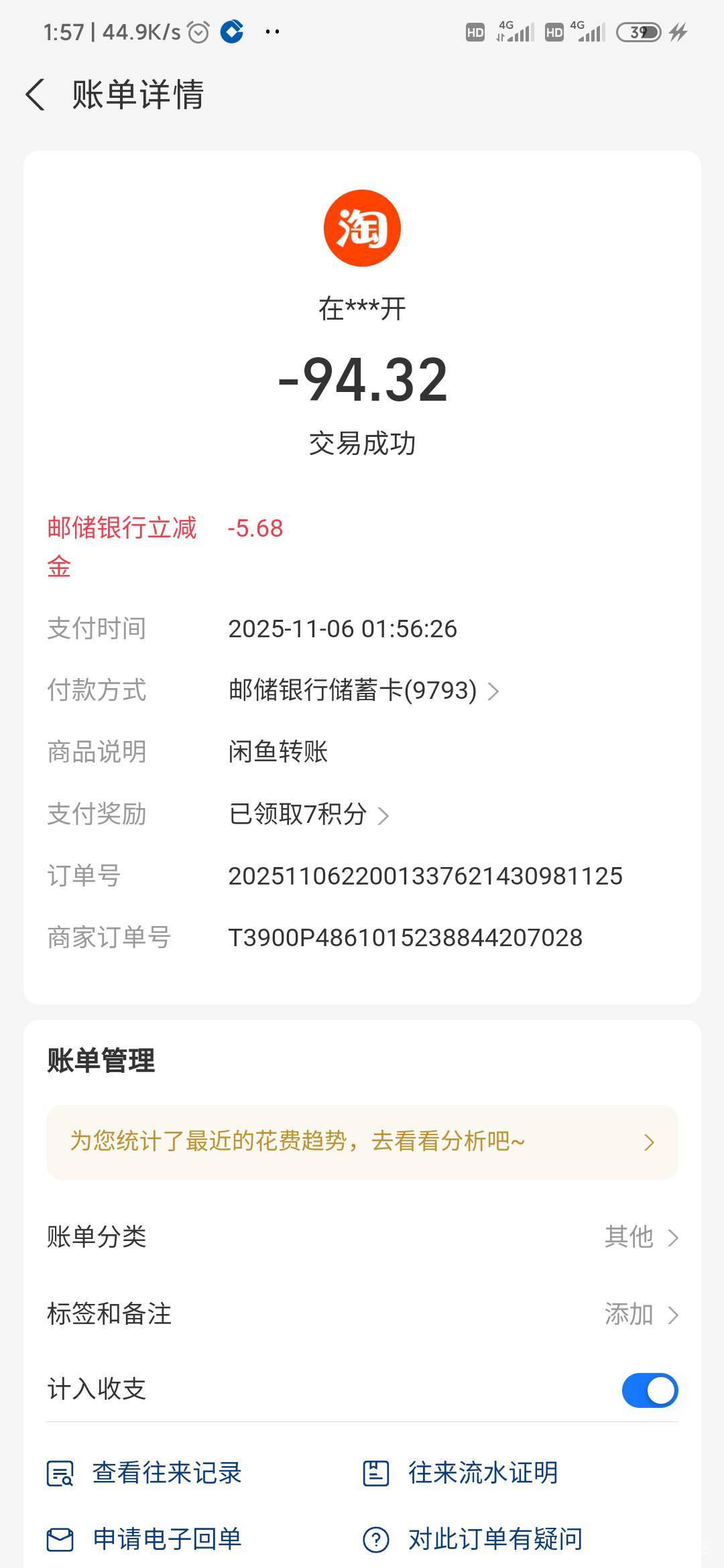
Task: Open the spending trend analysis banner
Action: click(362, 1142)
